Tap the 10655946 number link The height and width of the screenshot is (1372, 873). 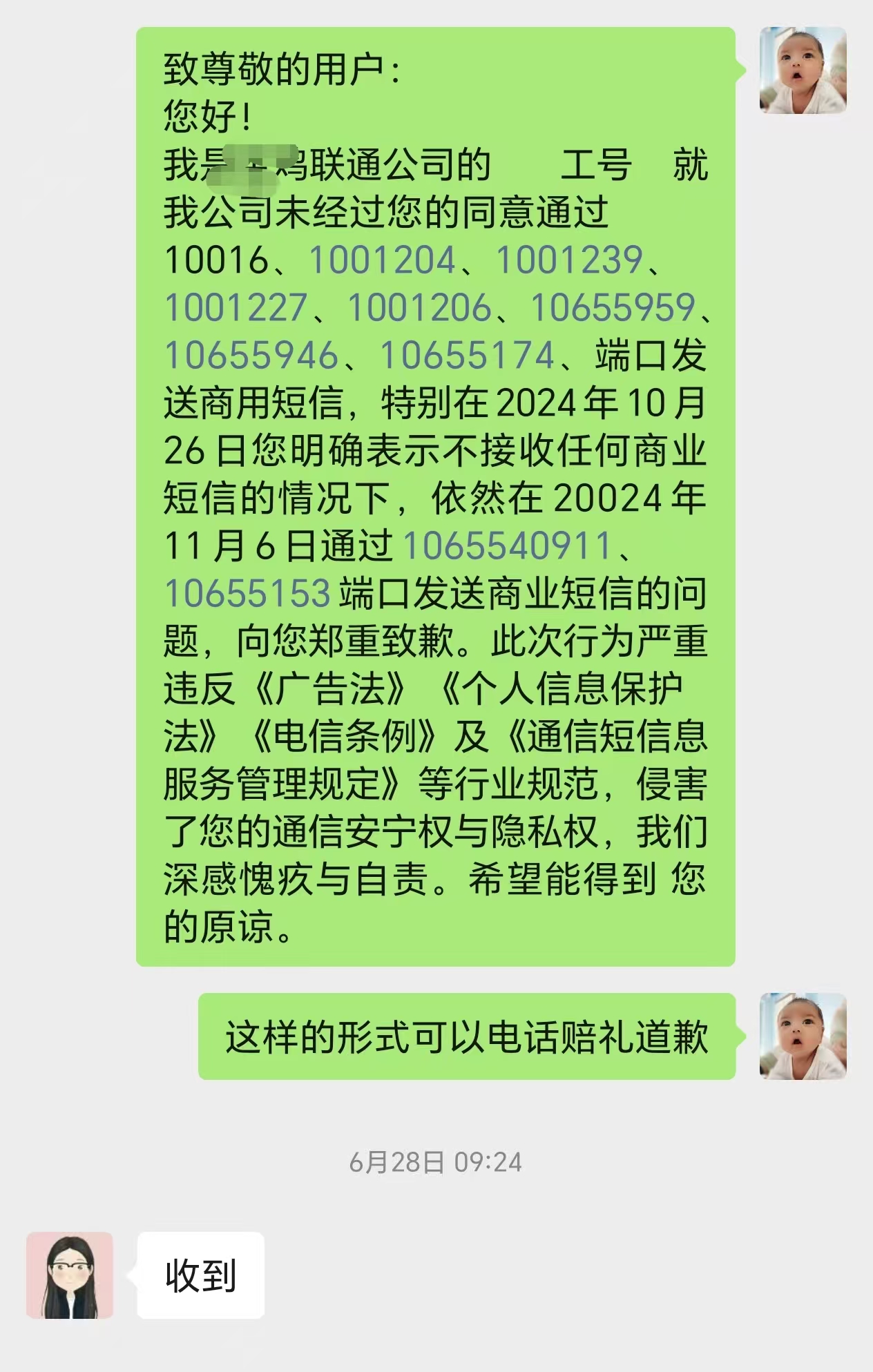(x=251, y=356)
